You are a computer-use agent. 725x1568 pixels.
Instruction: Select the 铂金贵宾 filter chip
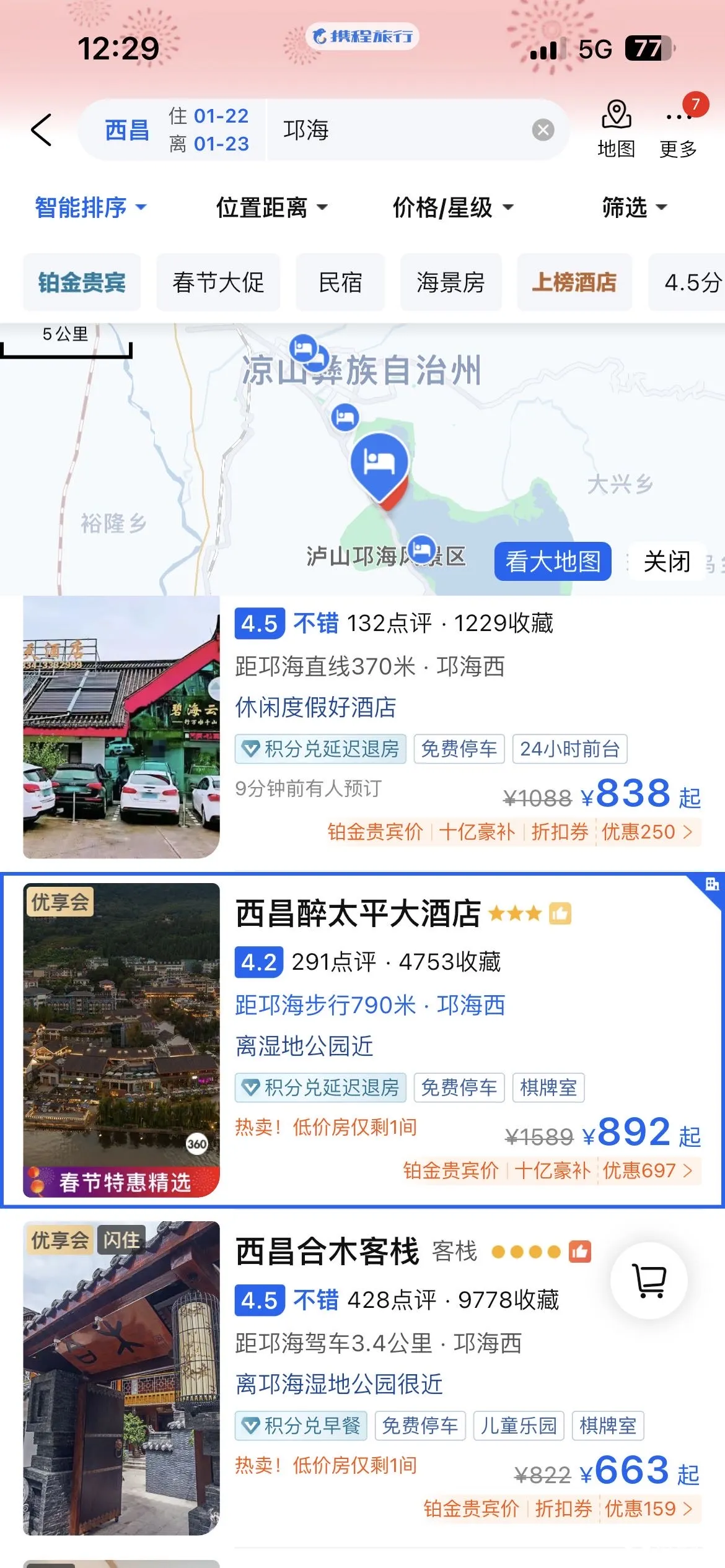82,282
